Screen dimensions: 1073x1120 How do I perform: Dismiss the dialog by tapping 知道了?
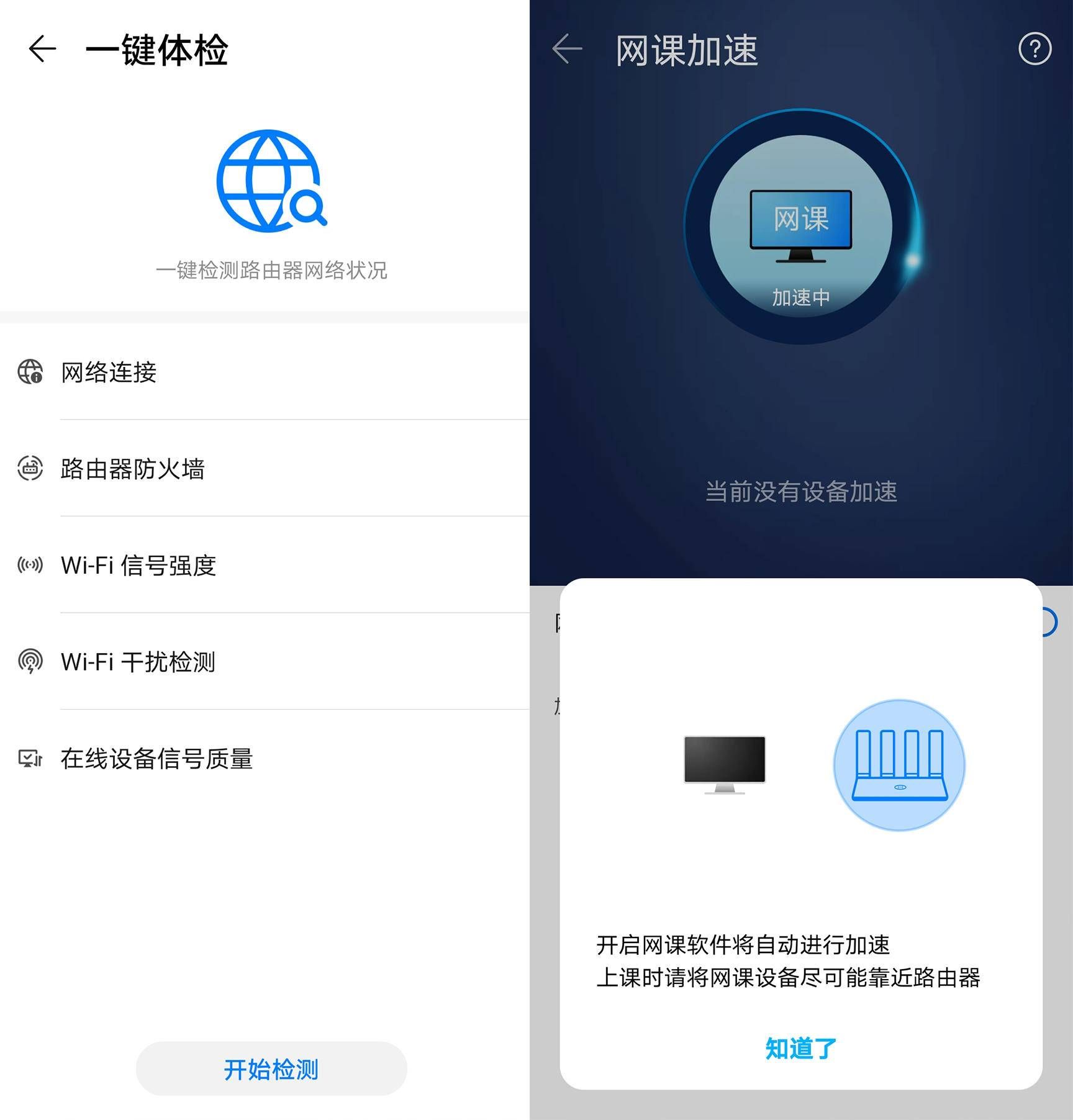pyautogui.click(x=800, y=1049)
